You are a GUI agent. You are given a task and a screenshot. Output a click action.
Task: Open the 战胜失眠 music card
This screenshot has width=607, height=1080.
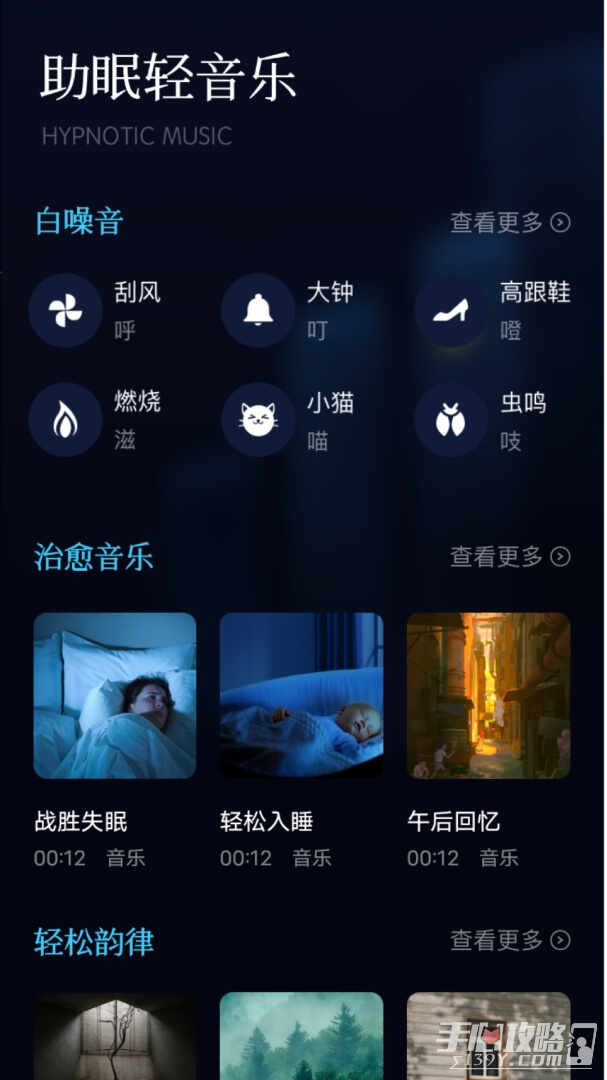coord(115,696)
